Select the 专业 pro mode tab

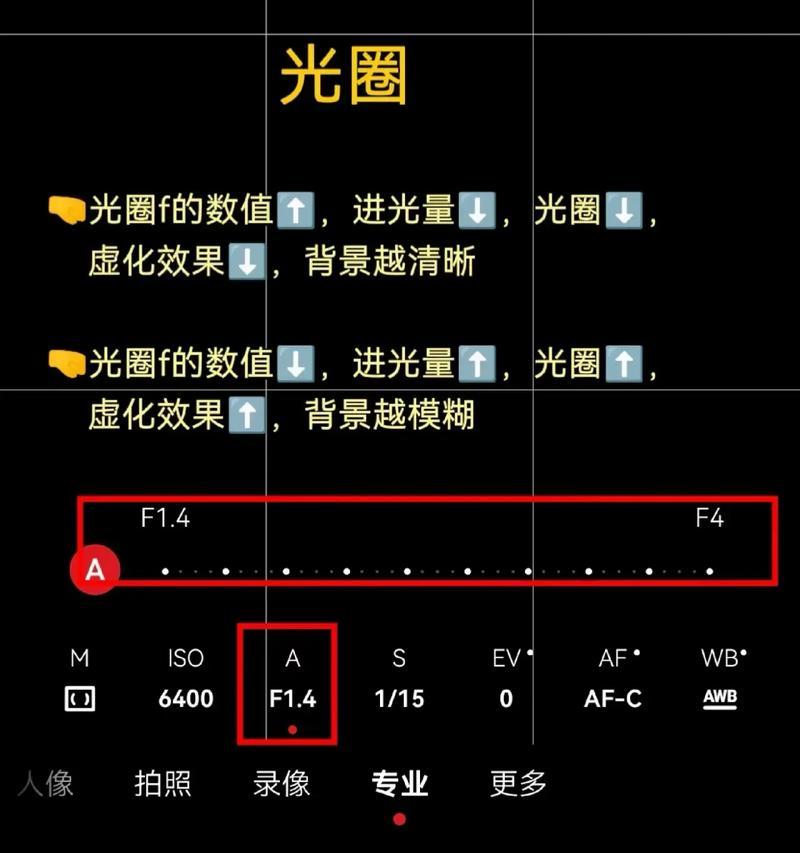[399, 783]
